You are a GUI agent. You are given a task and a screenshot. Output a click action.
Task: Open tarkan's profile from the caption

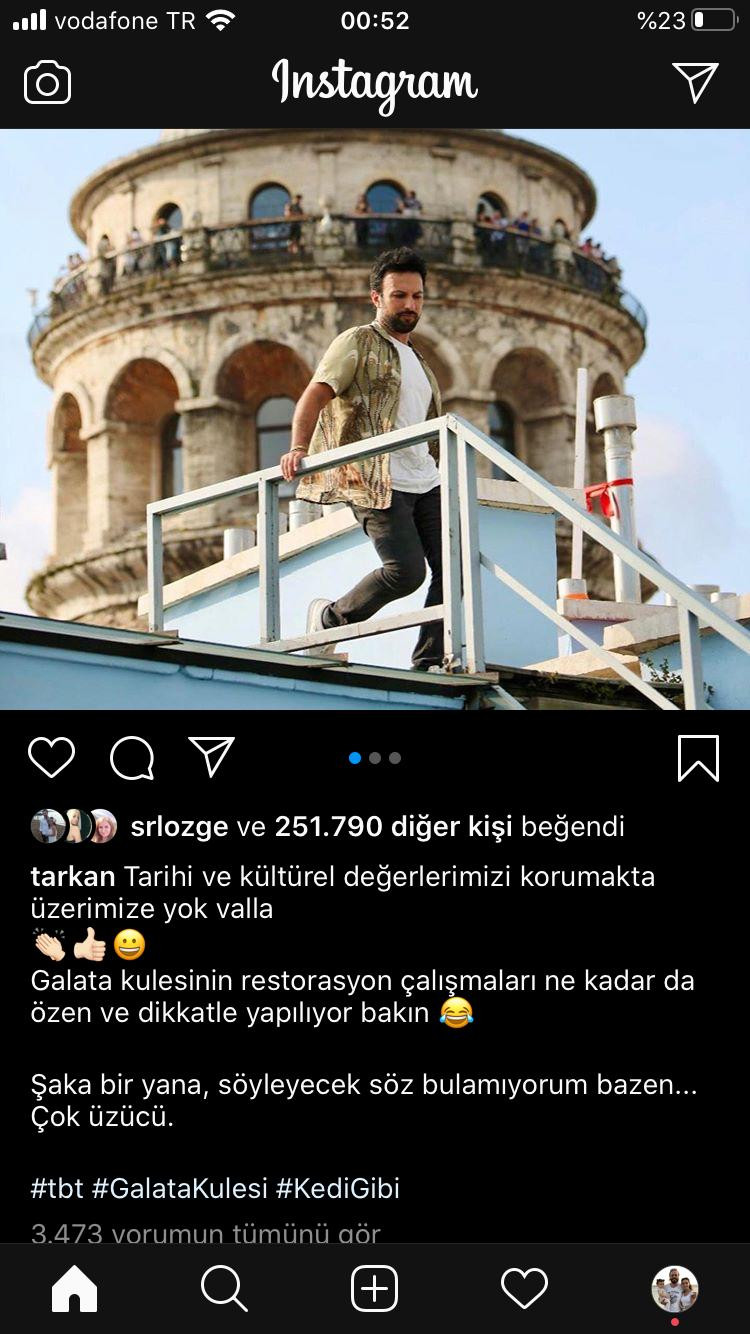tap(68, 877)
